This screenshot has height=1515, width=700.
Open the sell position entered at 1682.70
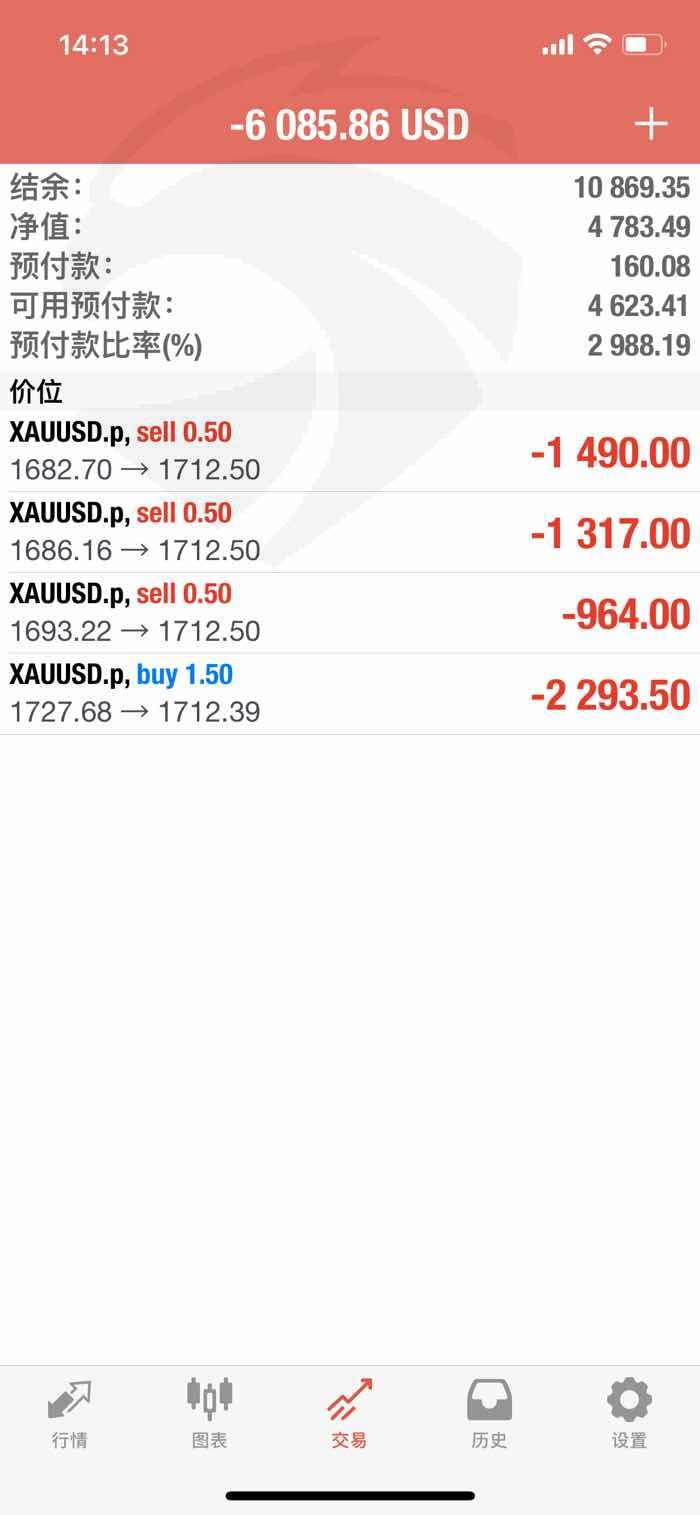[x=350, y=451]
